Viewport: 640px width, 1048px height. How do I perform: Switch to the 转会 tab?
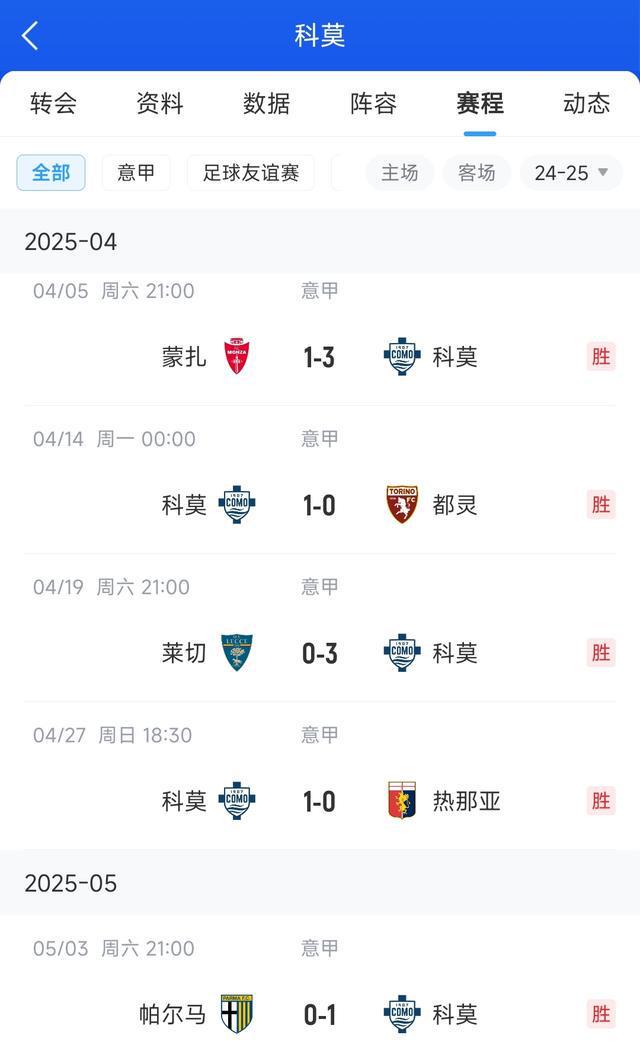pos(53,103)
